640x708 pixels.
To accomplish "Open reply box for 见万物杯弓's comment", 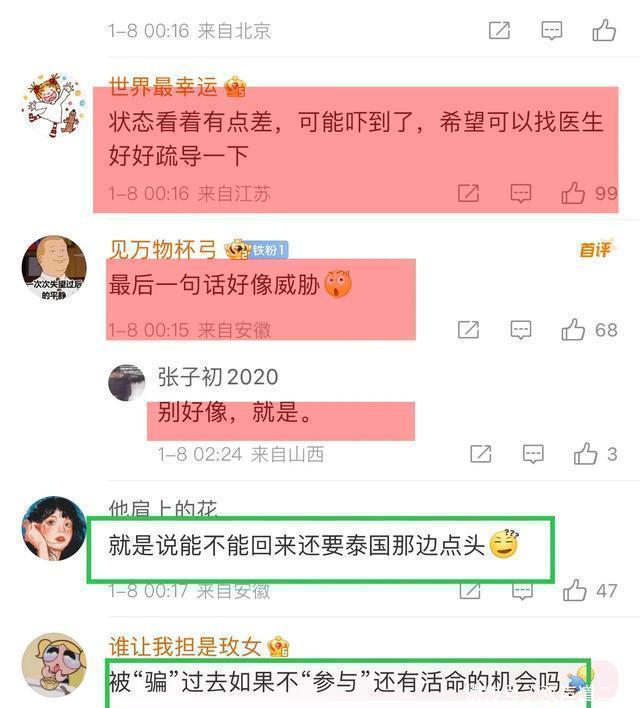I will pos(520,329).
